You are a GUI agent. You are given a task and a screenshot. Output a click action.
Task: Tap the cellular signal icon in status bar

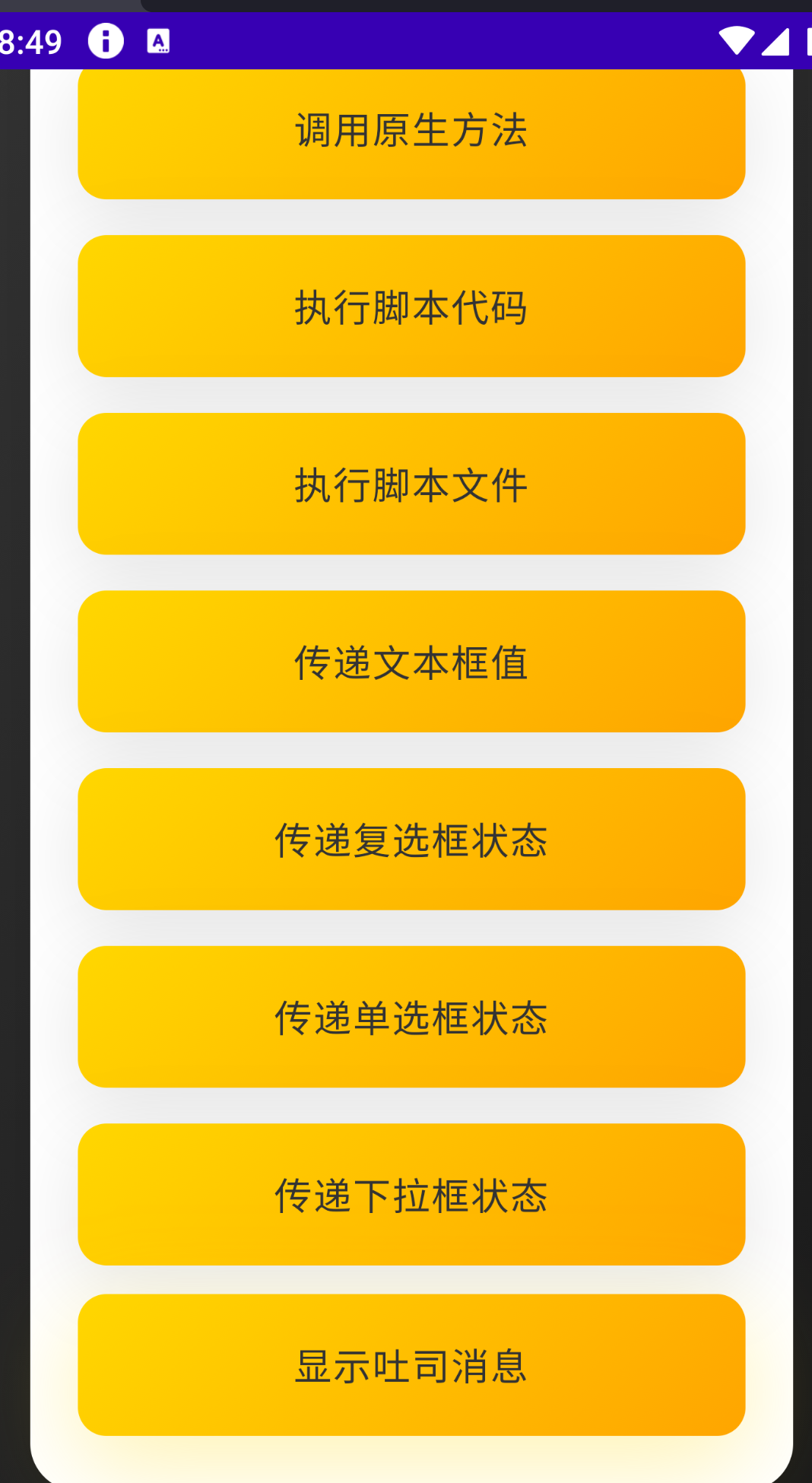[777, 42]
